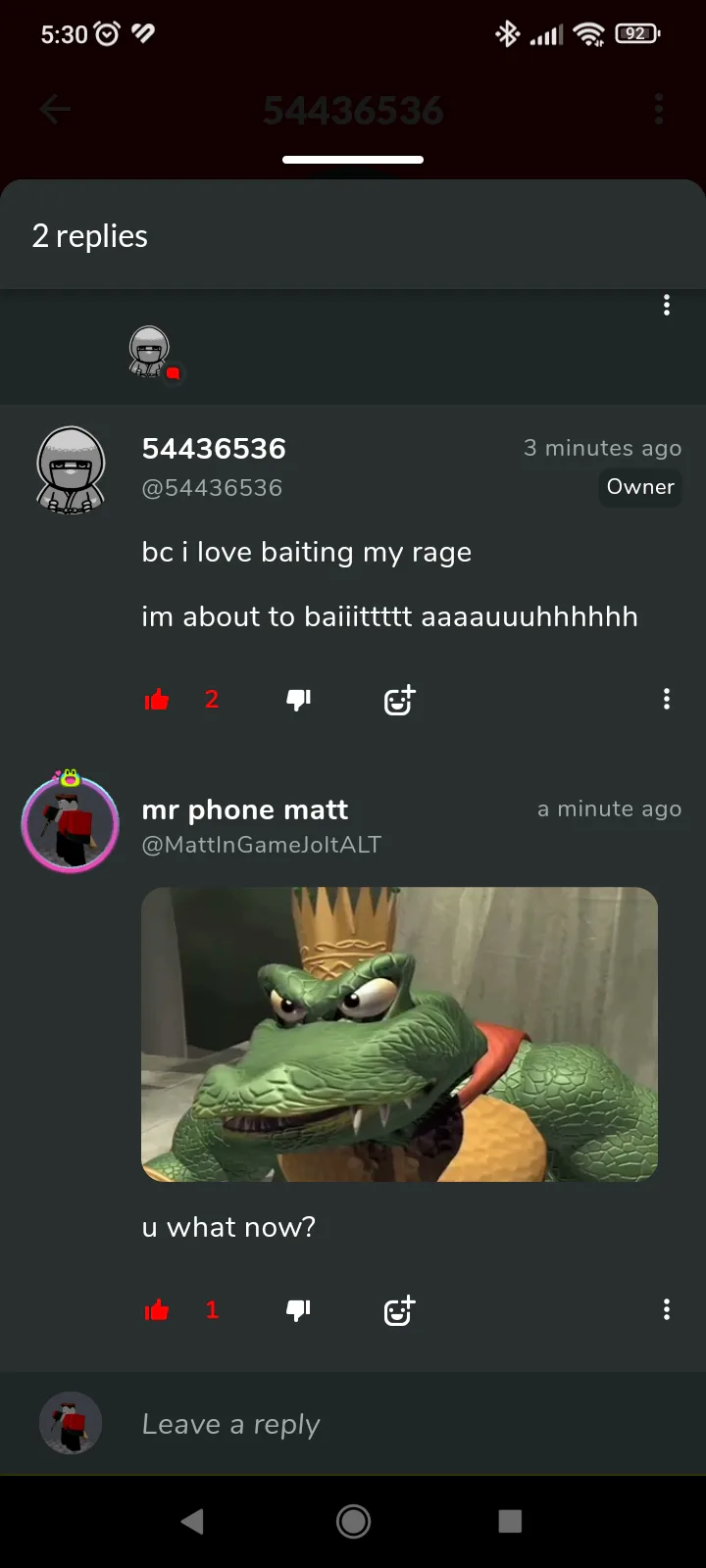Like the reply from 54436536
Image resolution: width=706 pixels, height=1568 pixels.
157,700
